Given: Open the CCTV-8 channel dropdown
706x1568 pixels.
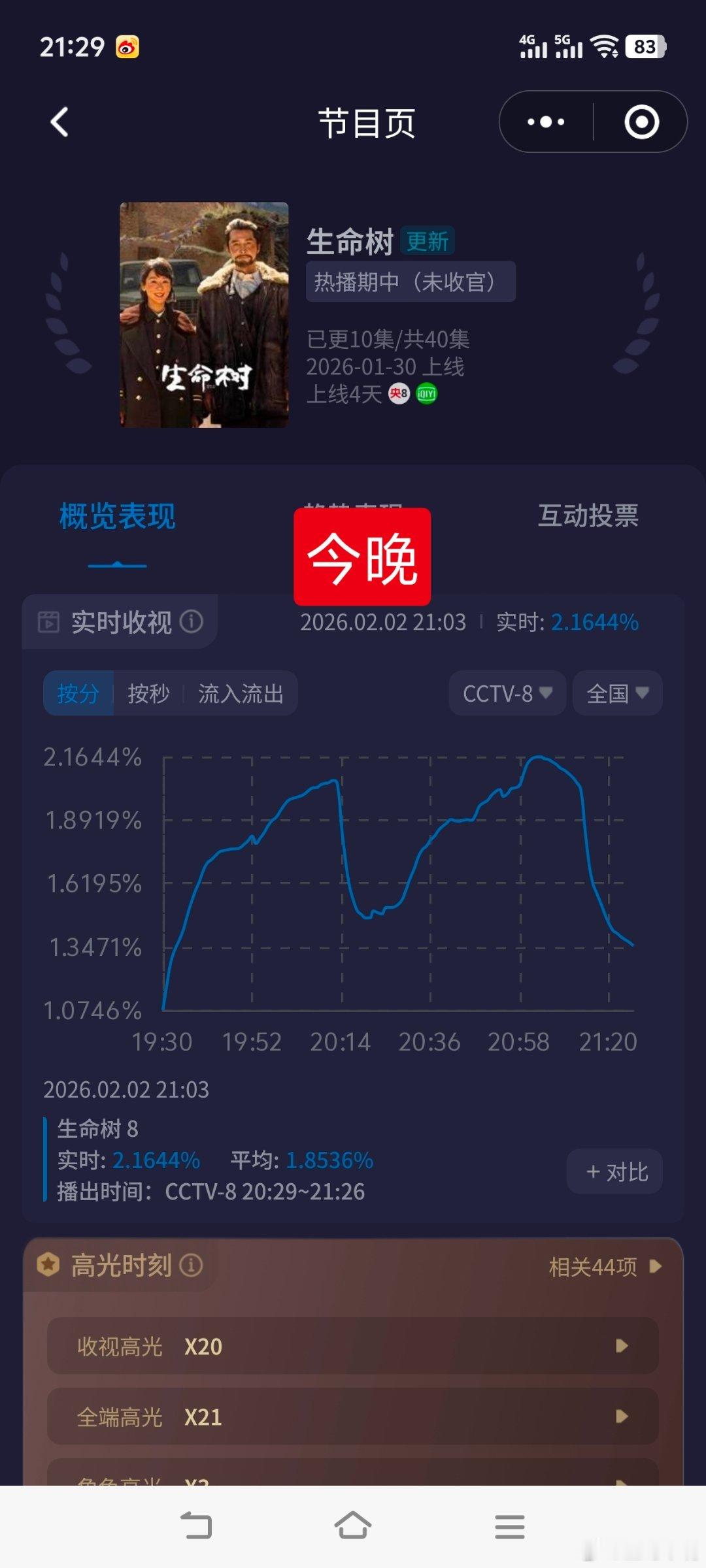Looking at the screenshot, I should [x=507, y=693].
